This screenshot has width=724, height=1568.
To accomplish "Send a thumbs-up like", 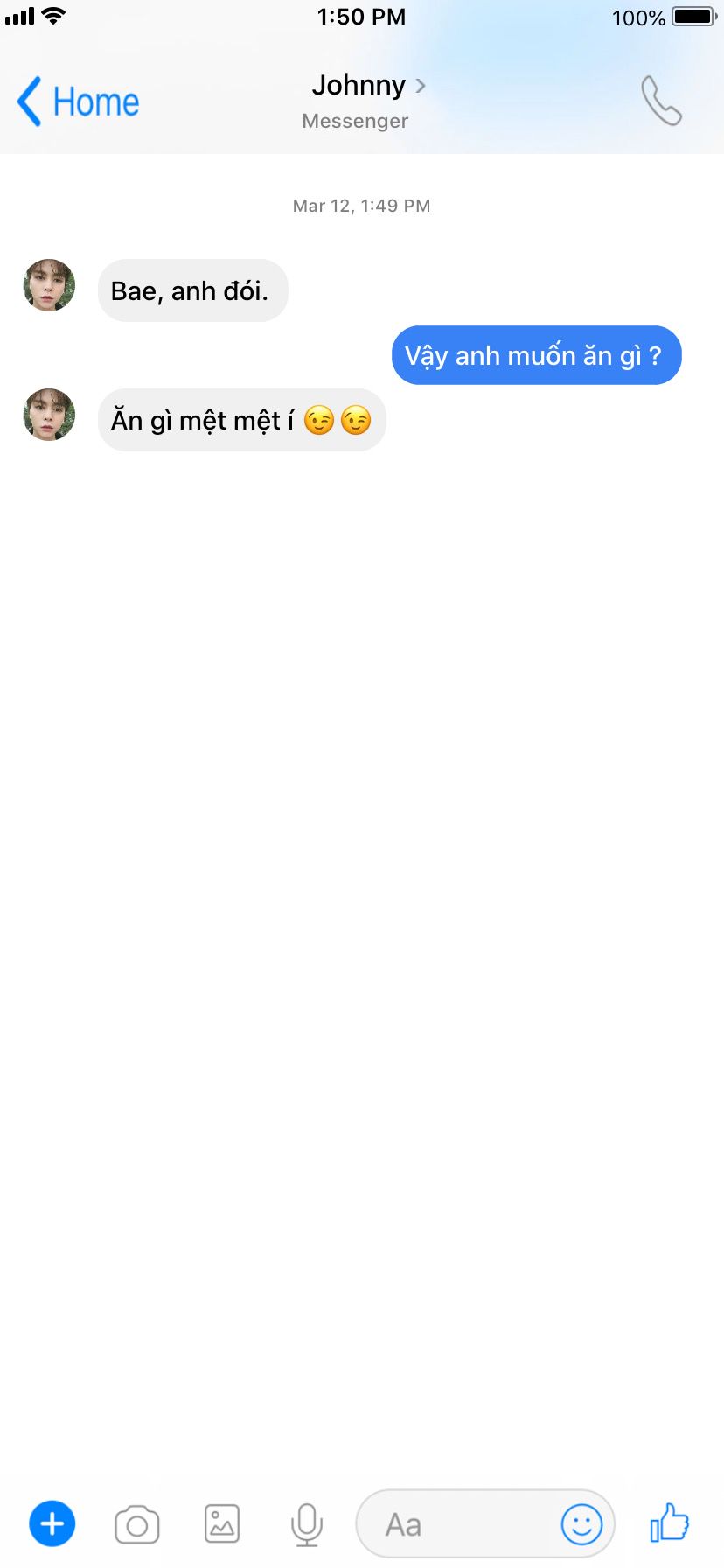I will [670, 1522].
